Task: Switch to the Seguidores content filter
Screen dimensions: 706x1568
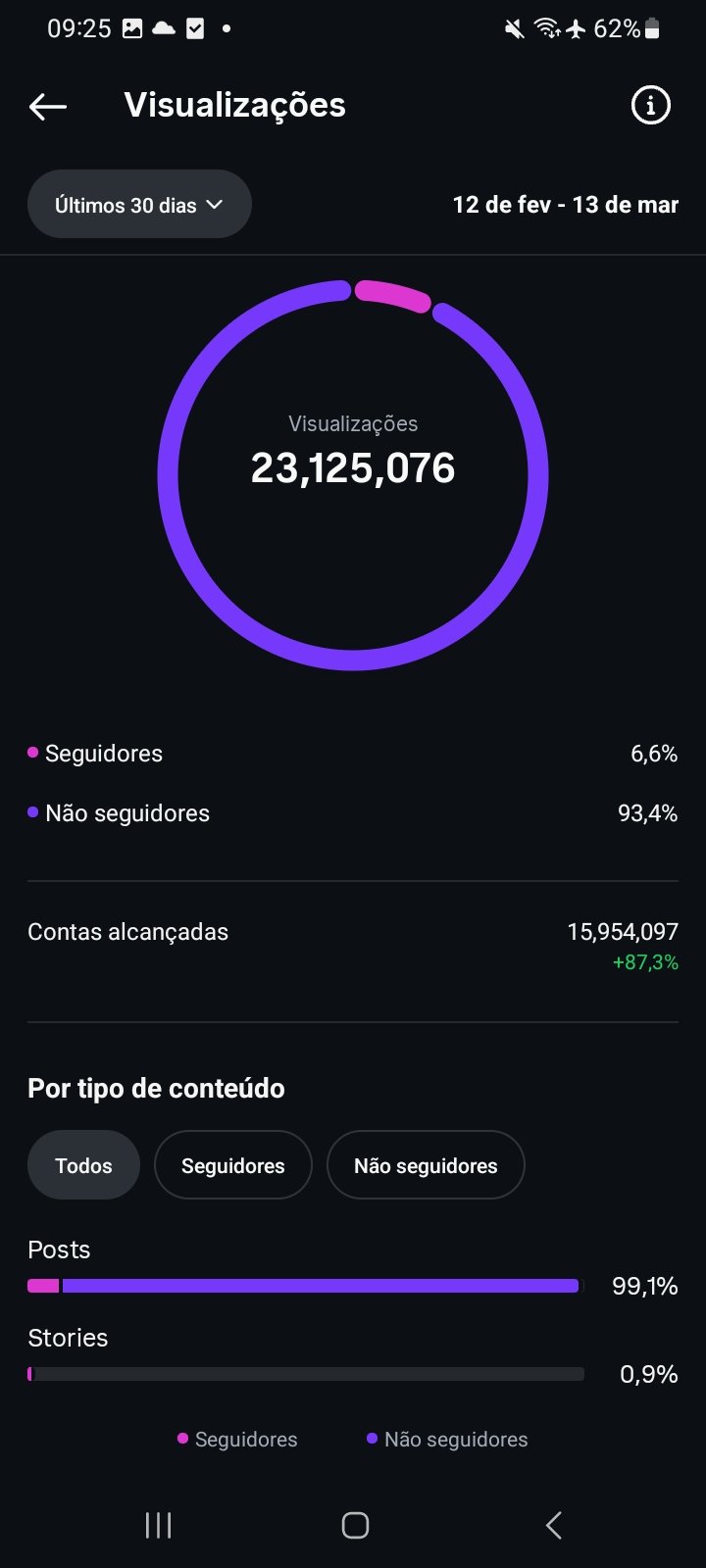Action: click(233, 1165)
